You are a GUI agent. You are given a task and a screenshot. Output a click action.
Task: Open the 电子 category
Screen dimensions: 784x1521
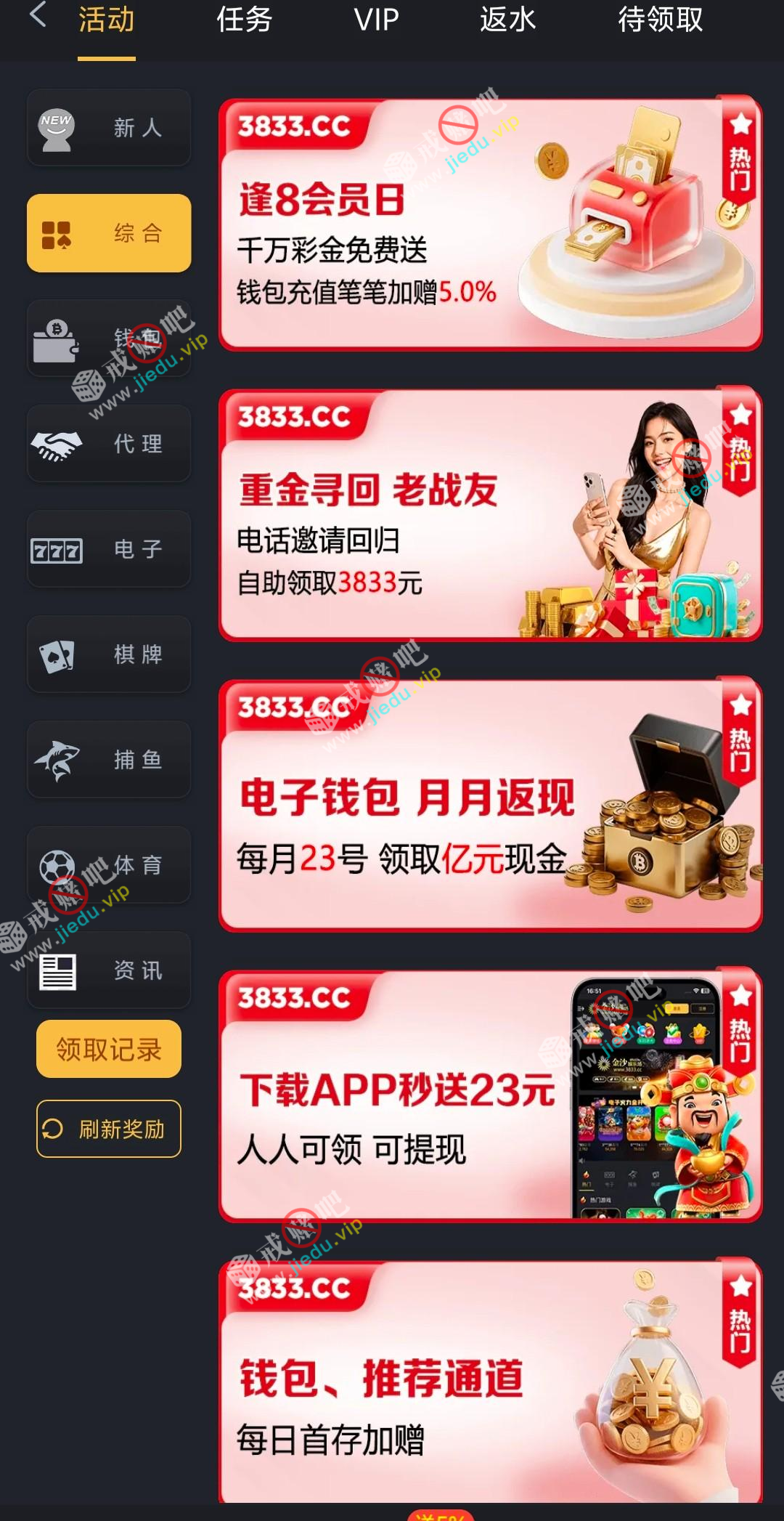[x=109, y=549]
